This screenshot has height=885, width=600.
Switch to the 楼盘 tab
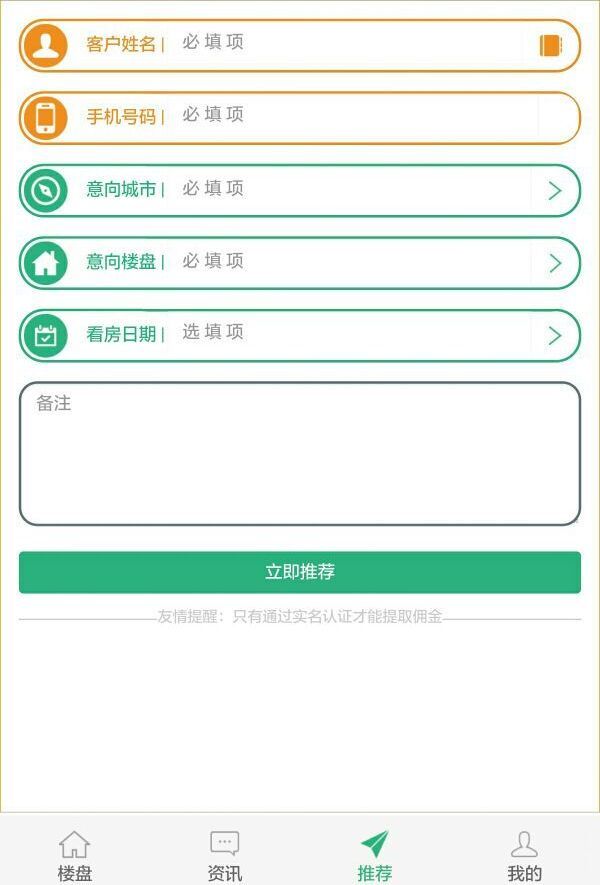[75, 856]
